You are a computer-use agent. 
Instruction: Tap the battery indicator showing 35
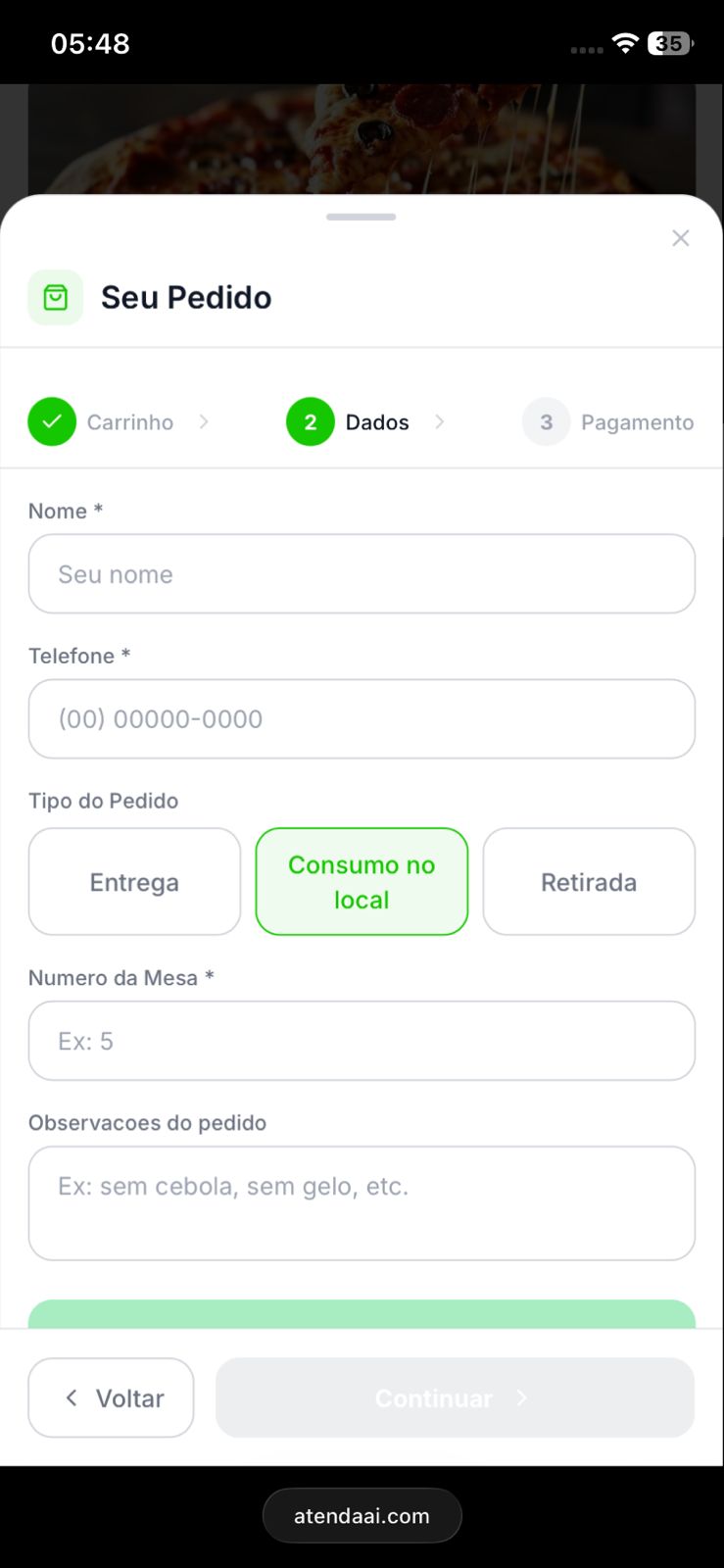668,43
